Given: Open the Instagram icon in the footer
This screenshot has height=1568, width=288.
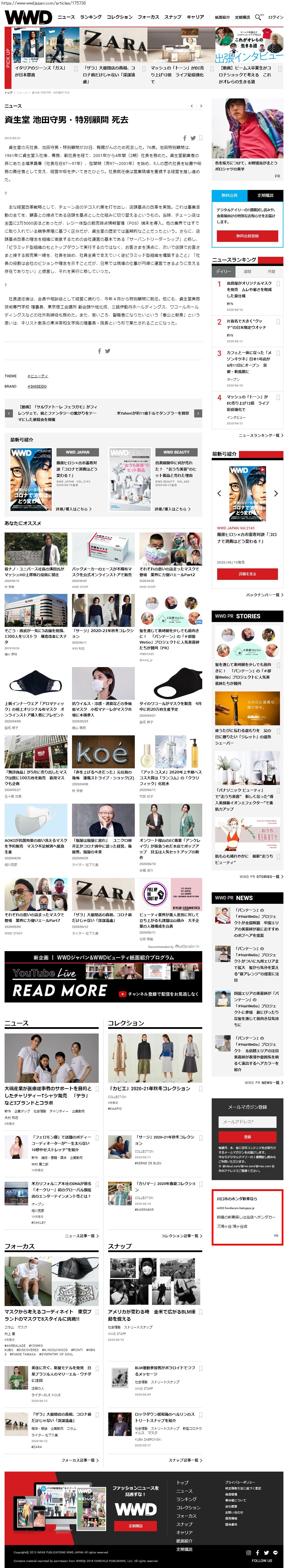Looking at the screenshot, I should (x=248, y=1552).
